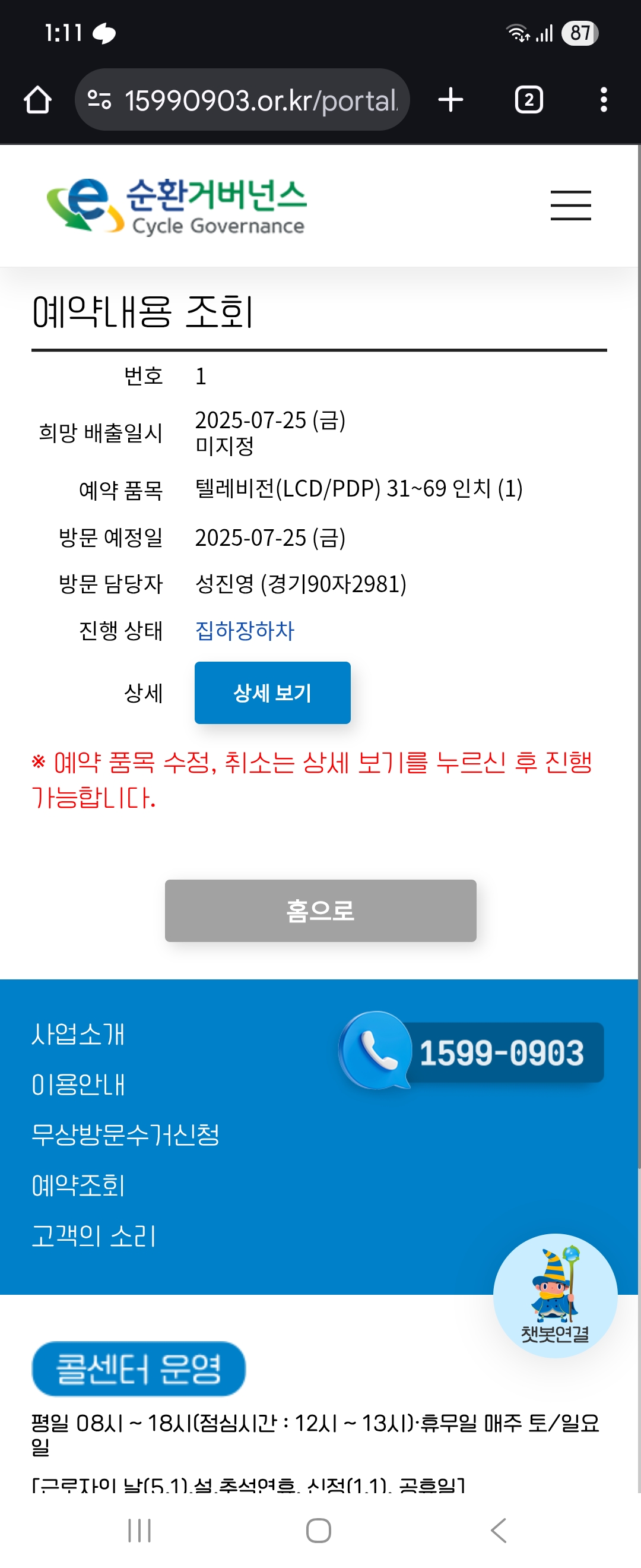Open the browser overflow menu

(x=603, y=100)
